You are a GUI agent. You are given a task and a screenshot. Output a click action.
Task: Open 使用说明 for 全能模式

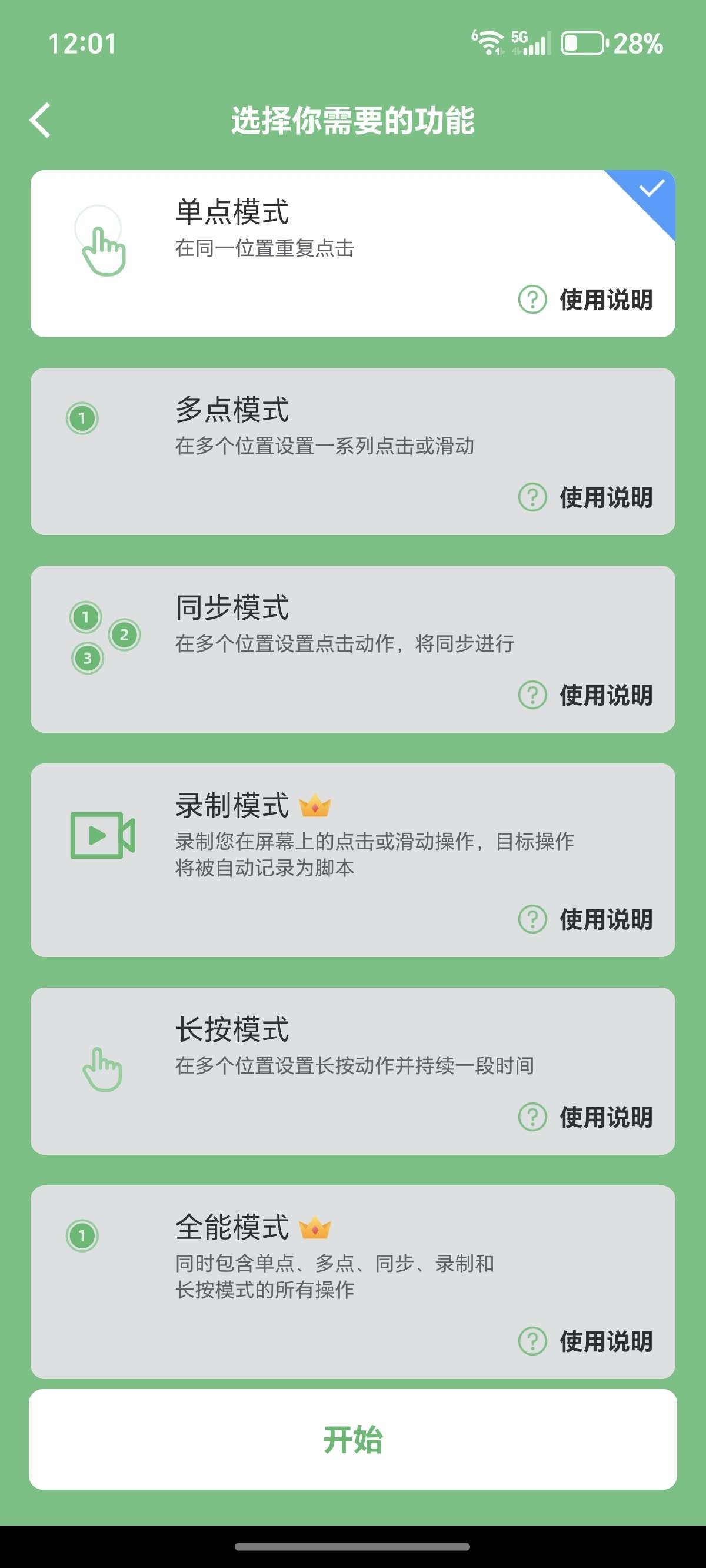585,1341
